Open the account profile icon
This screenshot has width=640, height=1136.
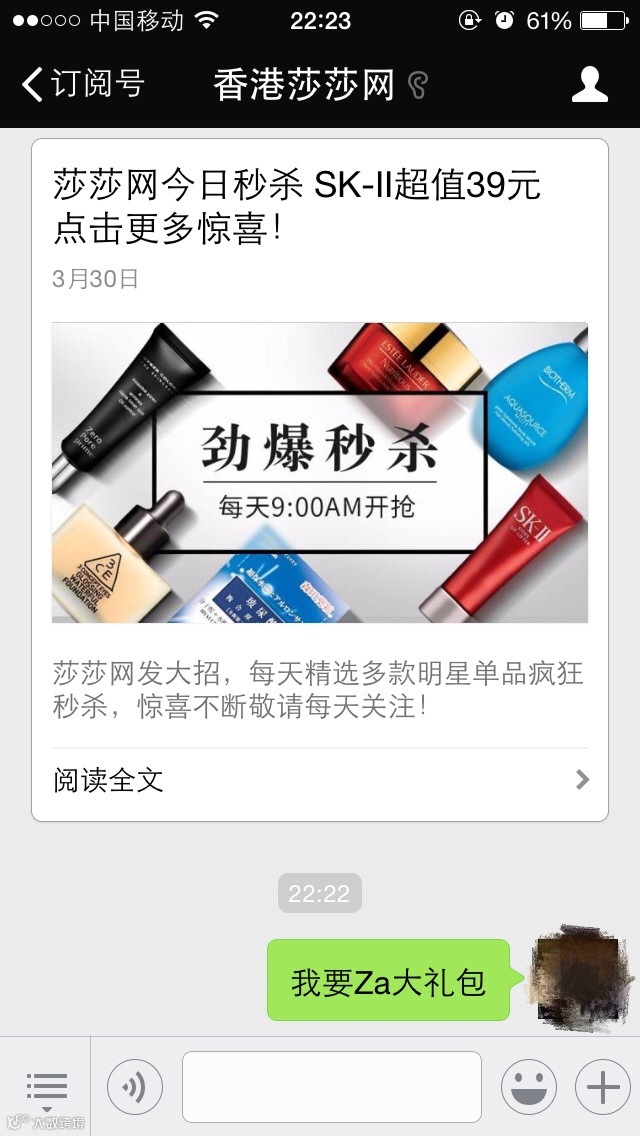pyautogui.click(x=589, y=85)
